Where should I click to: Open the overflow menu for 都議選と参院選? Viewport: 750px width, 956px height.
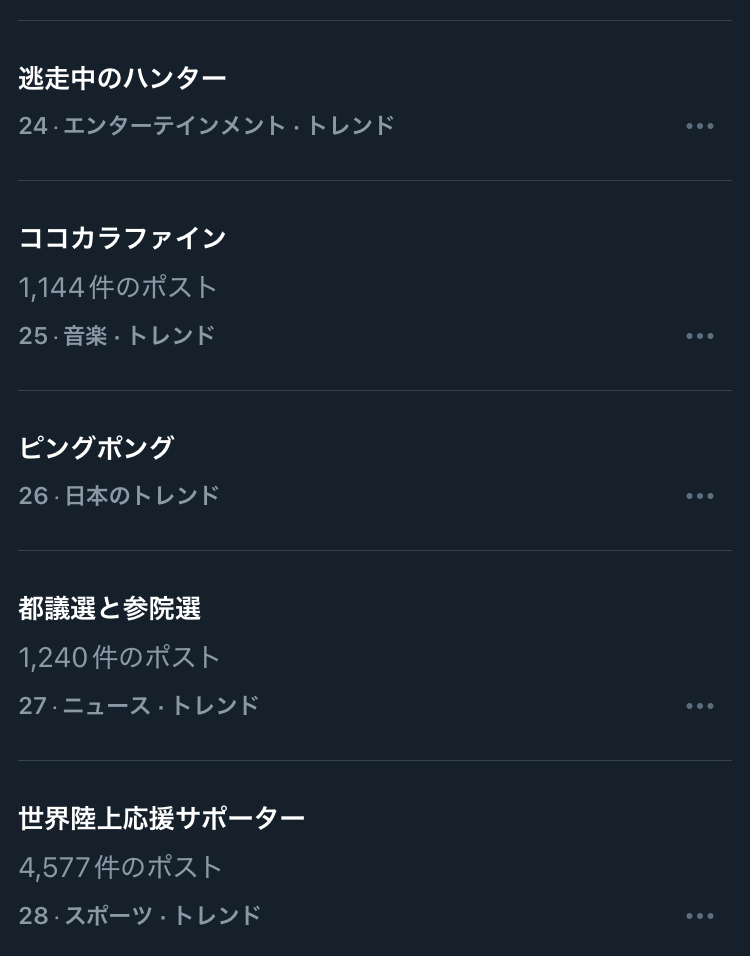click(x=700, y=706)
